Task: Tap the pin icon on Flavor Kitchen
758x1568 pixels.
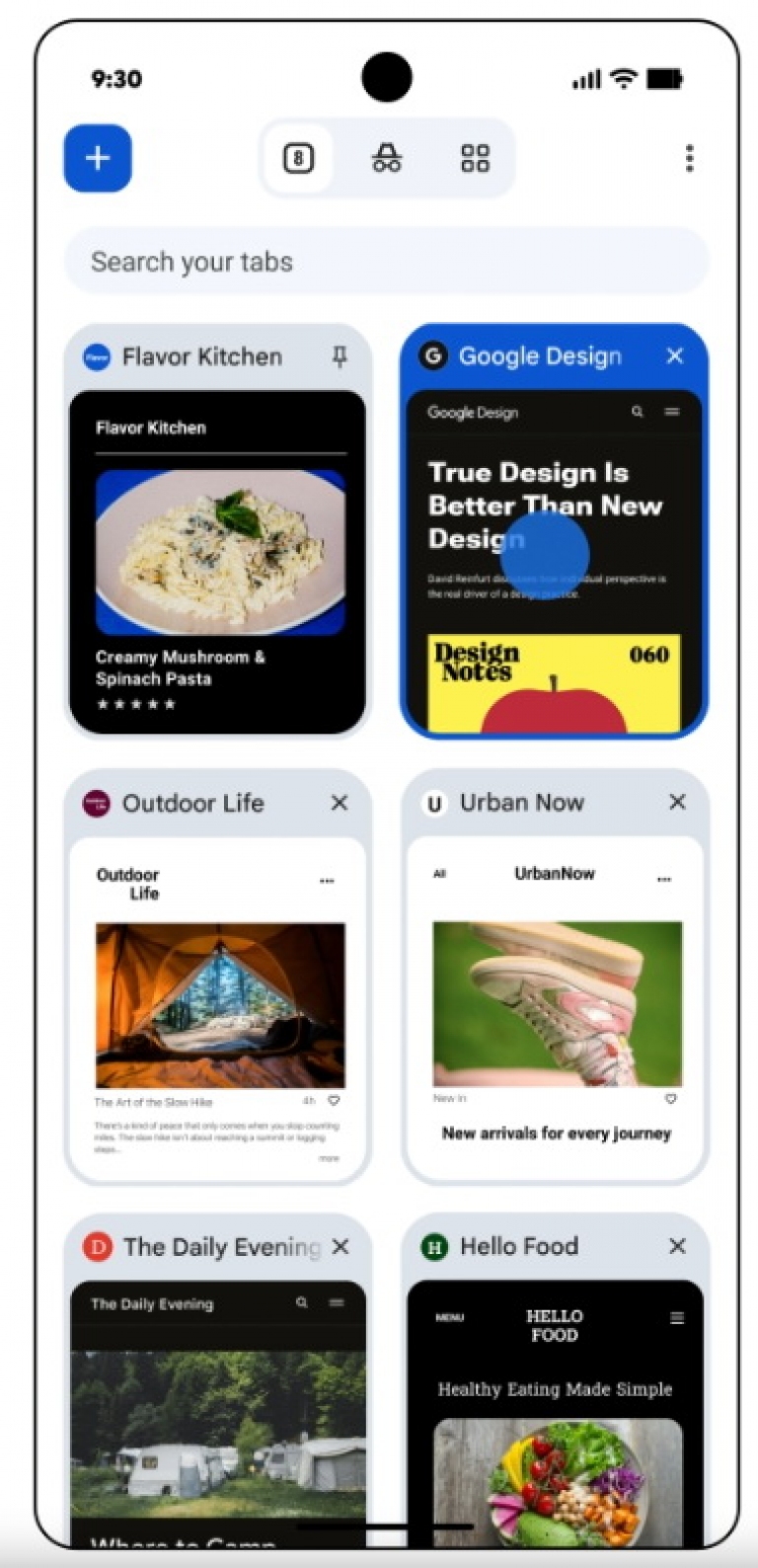Action: point(340,356)
